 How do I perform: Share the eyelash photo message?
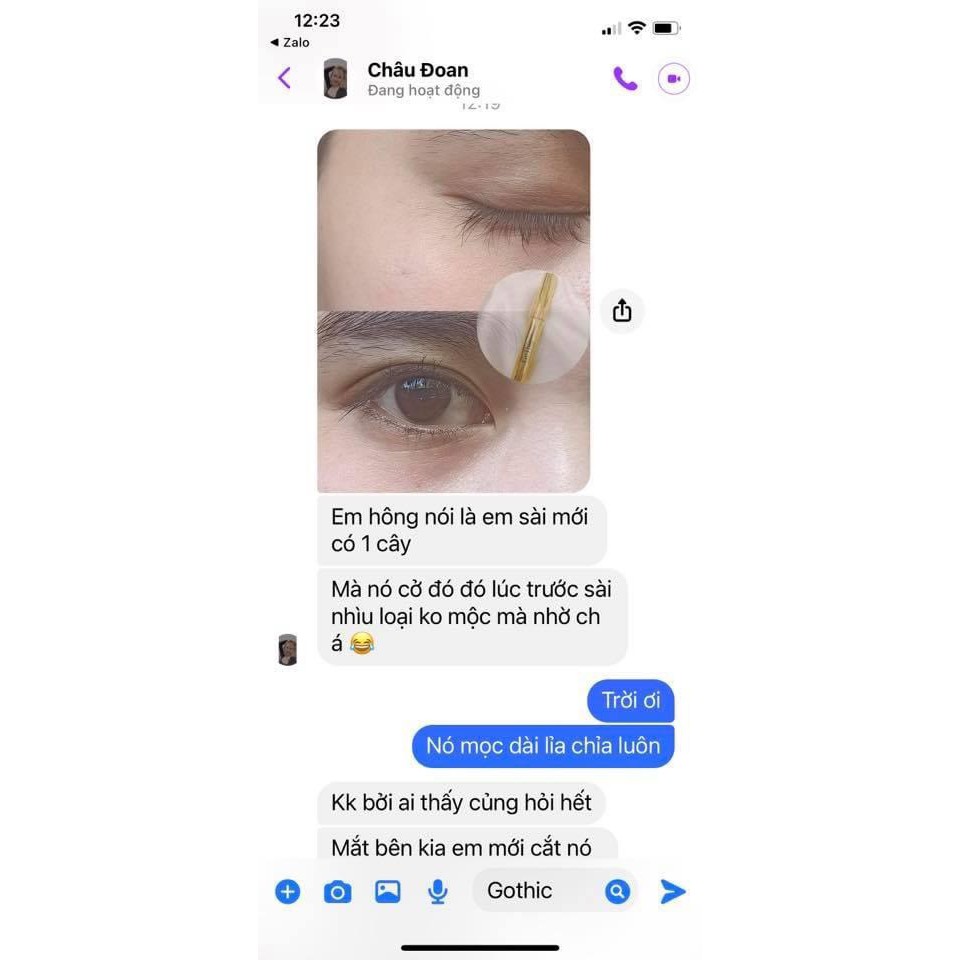(x=622, y=311)
